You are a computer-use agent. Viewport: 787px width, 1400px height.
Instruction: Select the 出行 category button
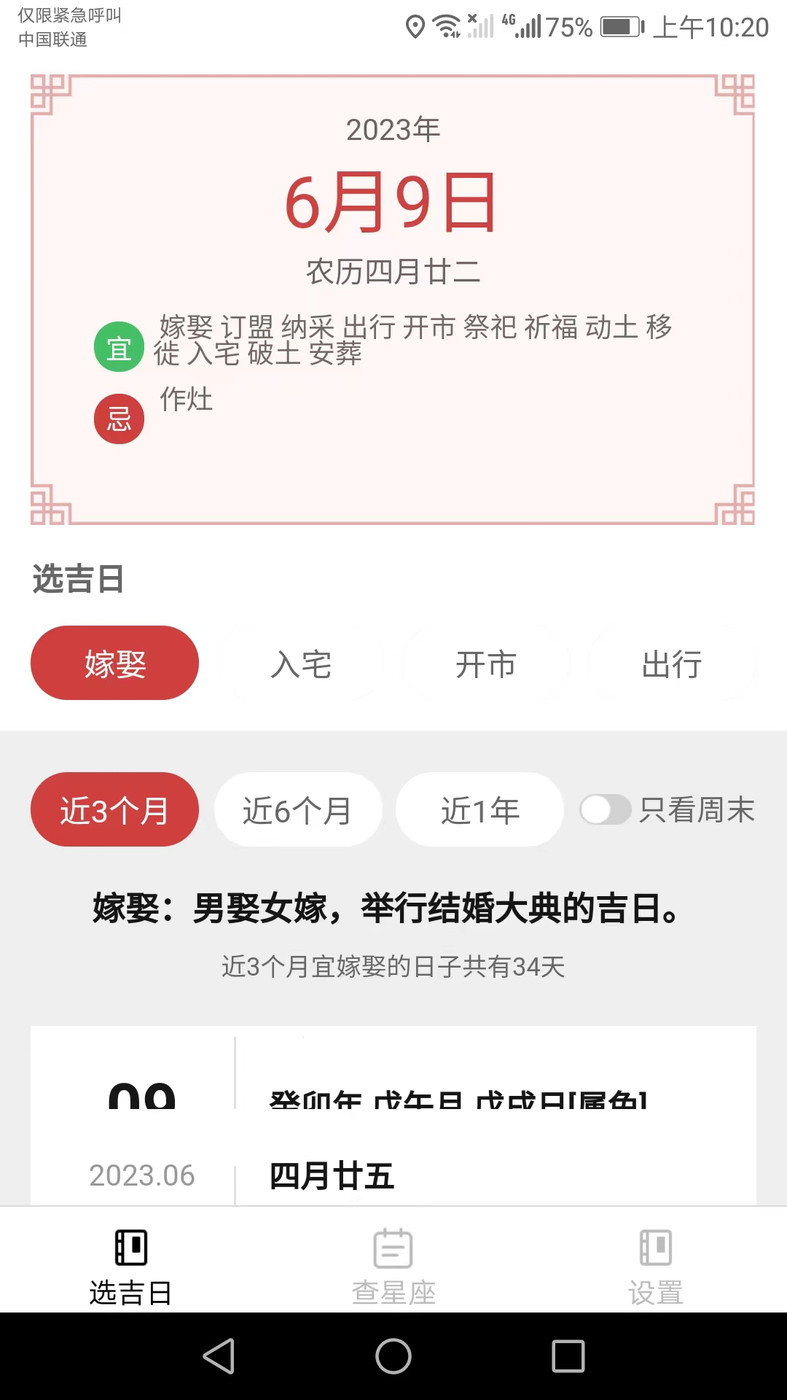coord(671,663)
